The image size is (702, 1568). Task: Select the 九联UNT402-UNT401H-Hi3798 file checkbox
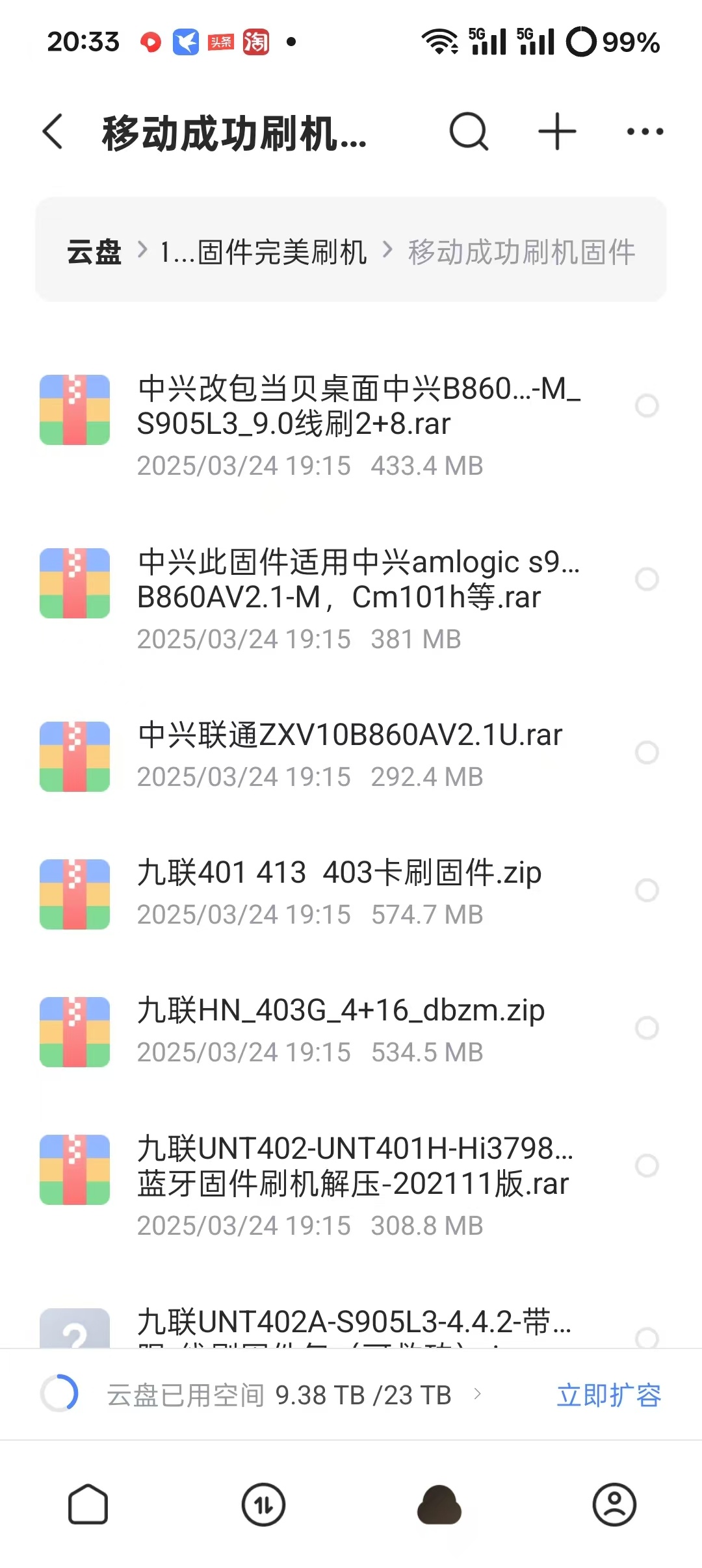(647, 1165)
